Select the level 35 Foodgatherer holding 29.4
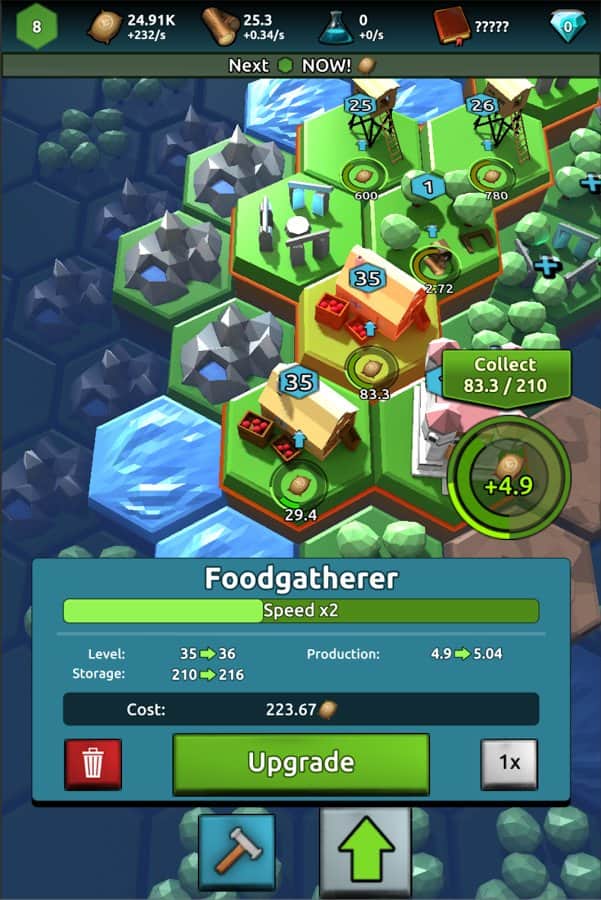The height and width of the screenshot is (900, 601). (297, 430)
